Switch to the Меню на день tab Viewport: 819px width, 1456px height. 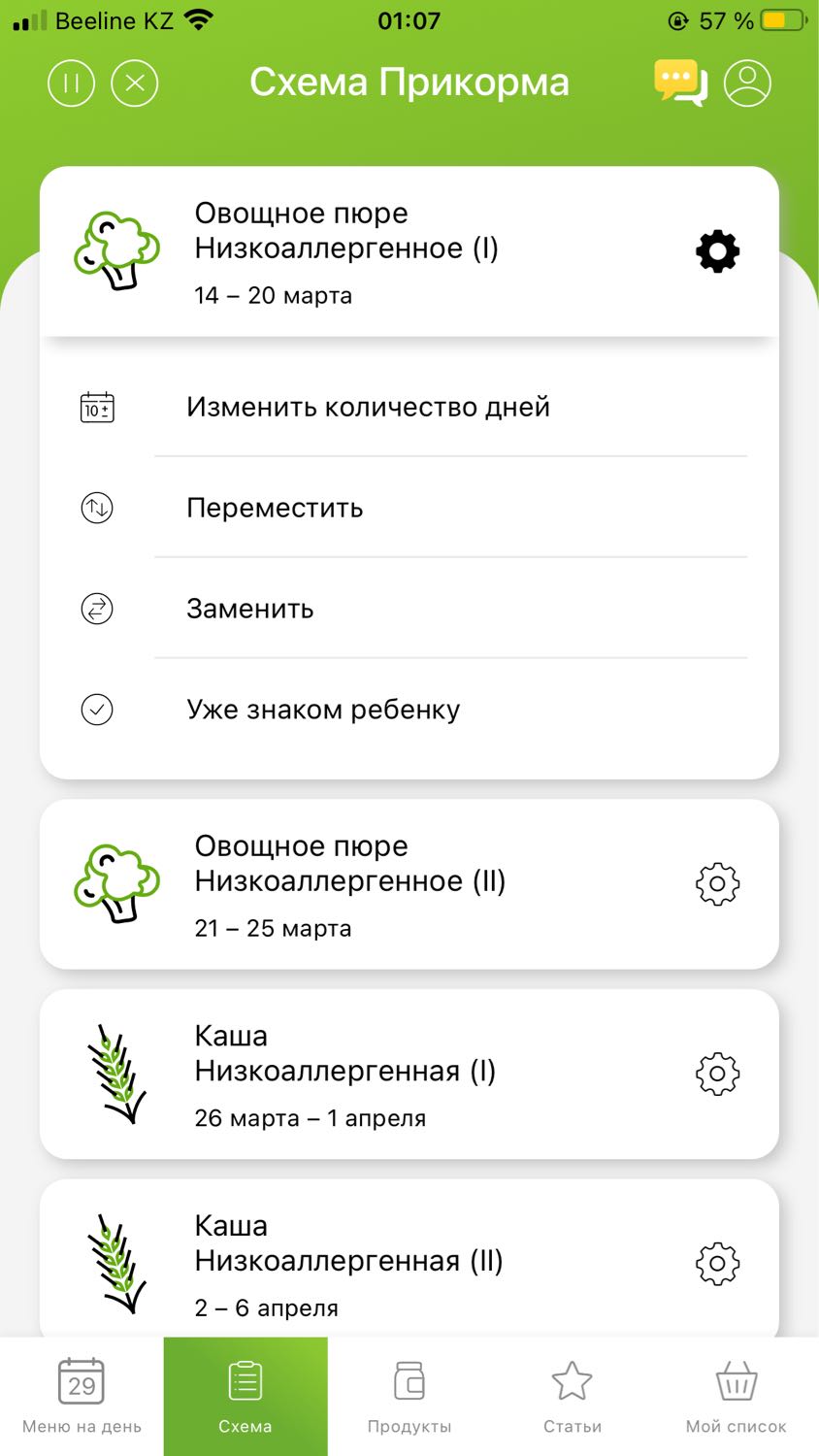pyautogui.click(x=82, y=1397)
